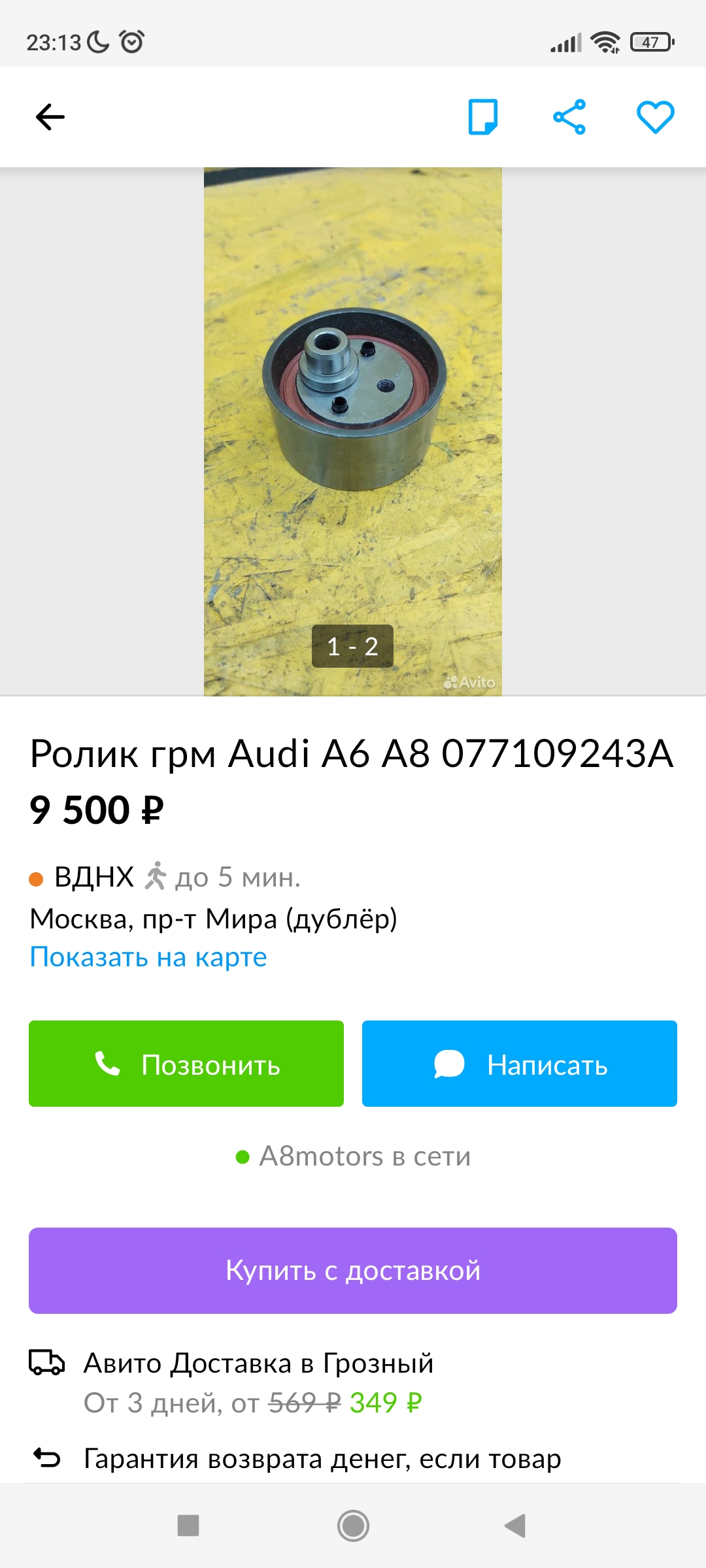Open the system recent apps view

point(188,1526)
